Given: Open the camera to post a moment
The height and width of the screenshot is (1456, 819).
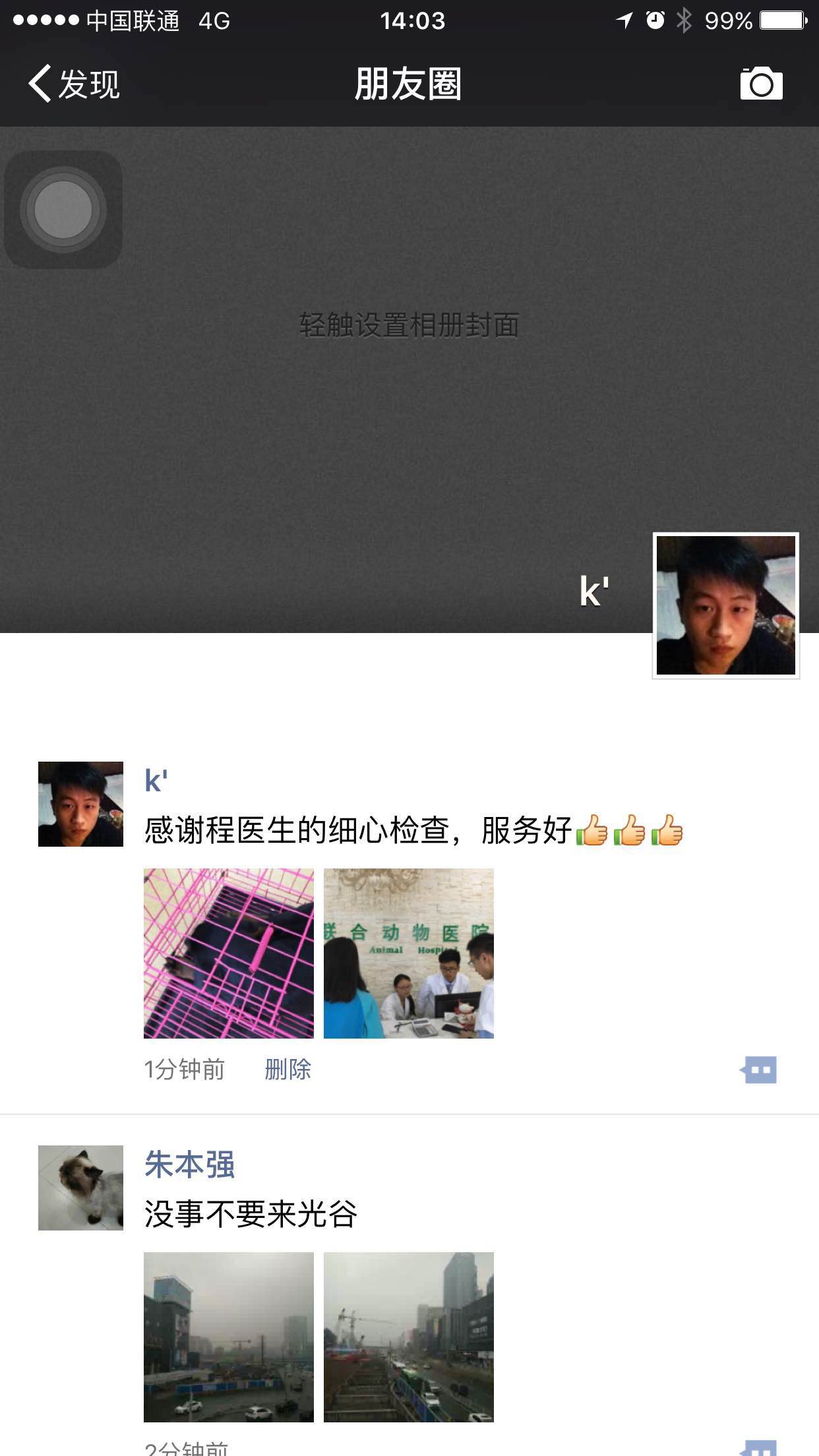Looking at the screenshot, I should click(761, 84).
